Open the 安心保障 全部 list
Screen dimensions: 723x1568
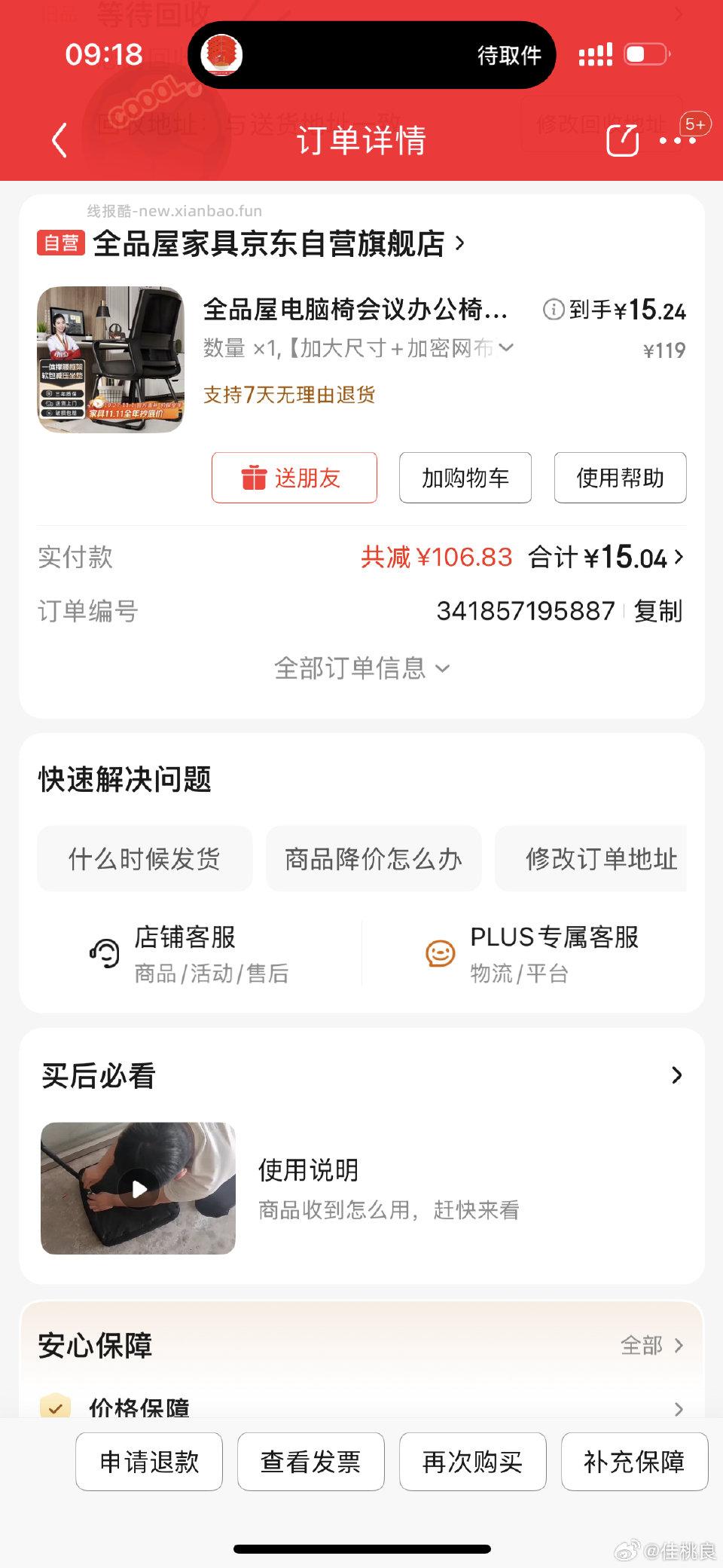coord(649,1345)
